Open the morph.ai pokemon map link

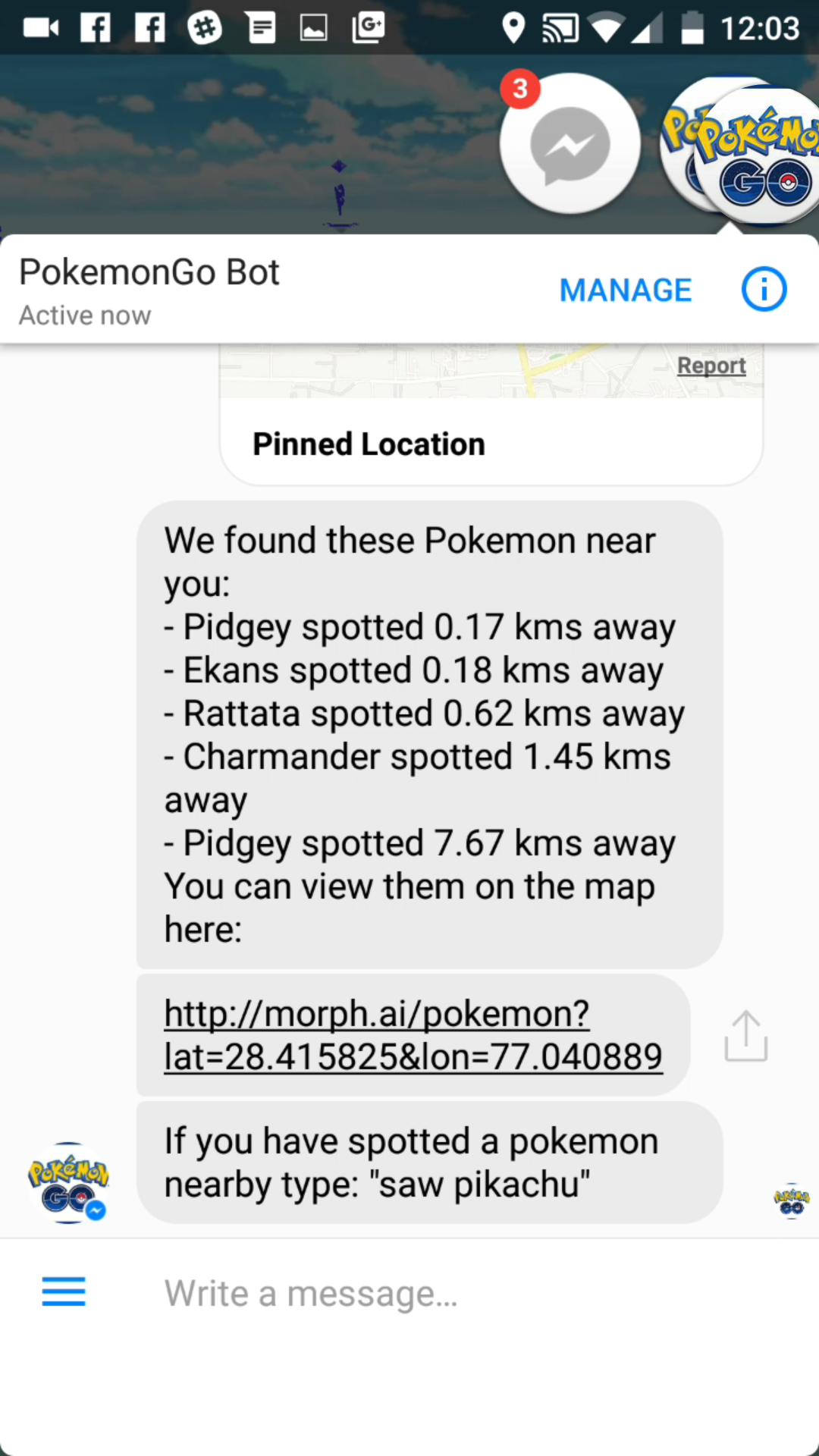coord(413,1034)
